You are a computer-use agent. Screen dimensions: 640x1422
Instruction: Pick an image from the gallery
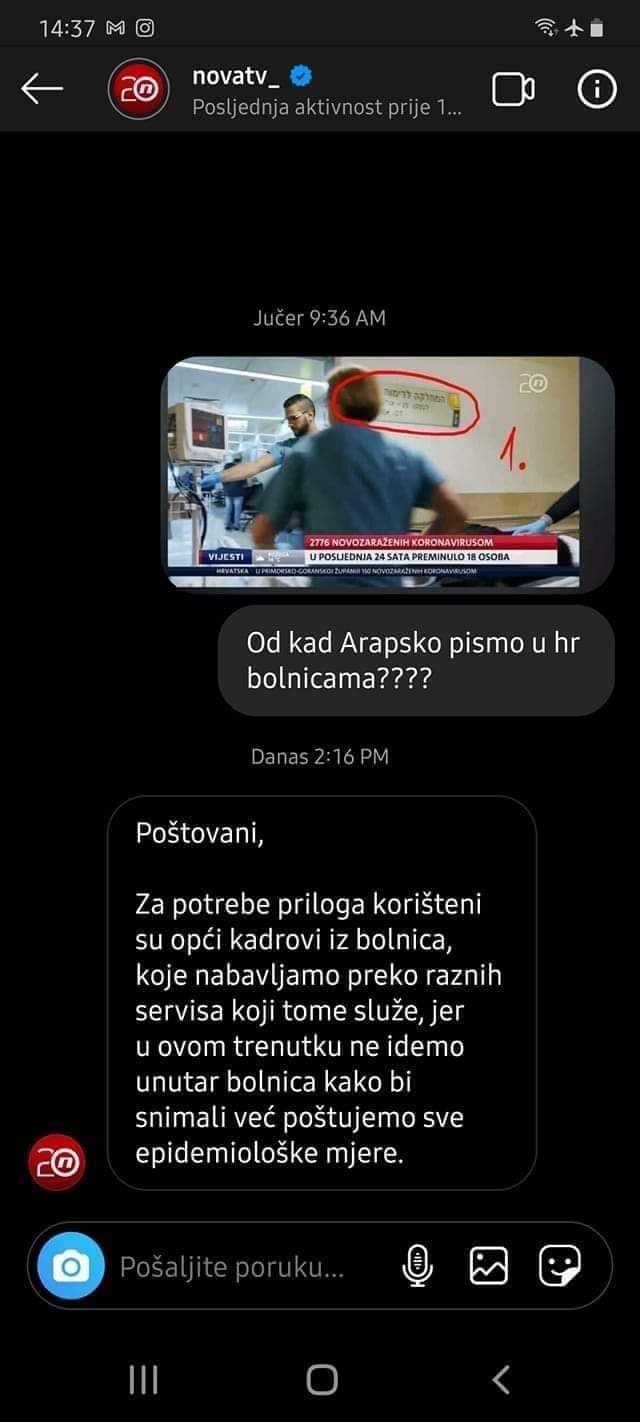click(489, 1267)
